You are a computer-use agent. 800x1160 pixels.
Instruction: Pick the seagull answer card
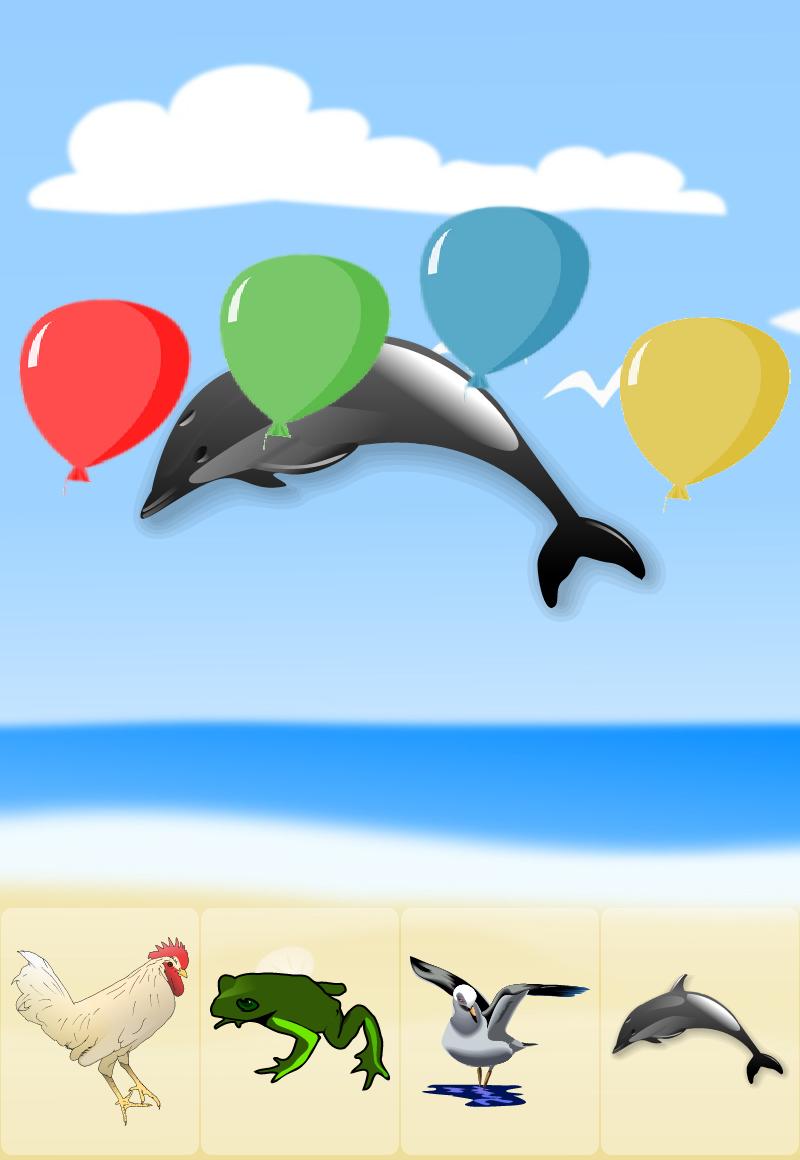500,1032
